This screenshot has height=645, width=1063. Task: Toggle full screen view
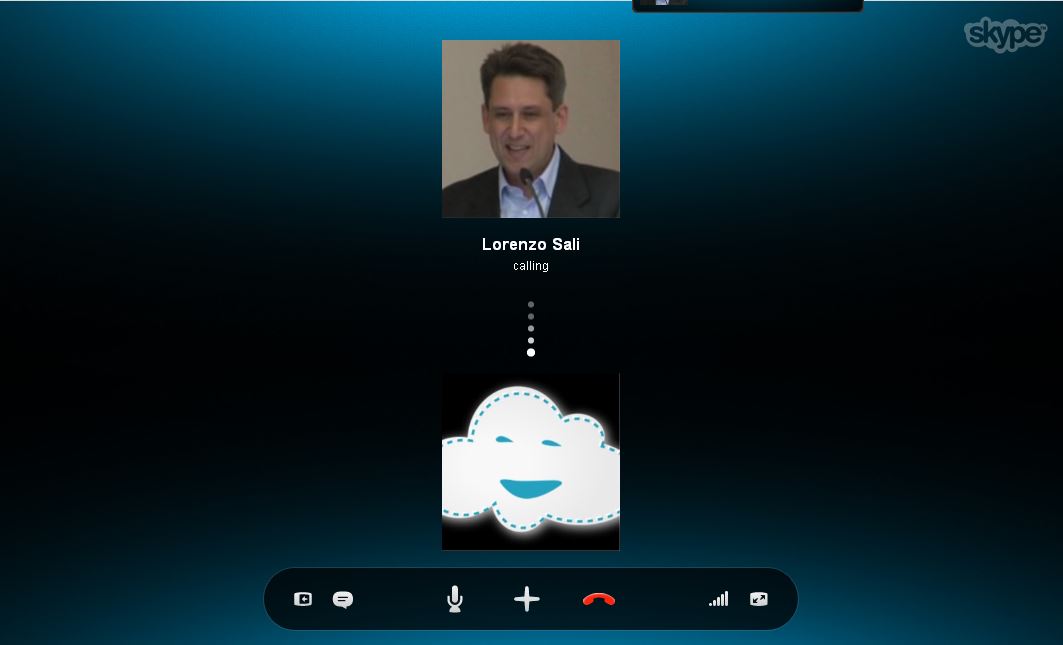(759, 599)
